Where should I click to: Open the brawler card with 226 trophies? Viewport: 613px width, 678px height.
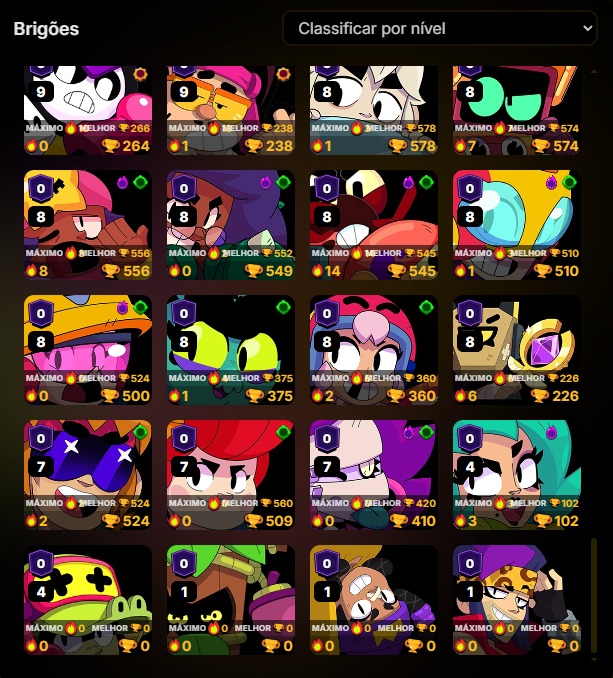coord(517,350)
